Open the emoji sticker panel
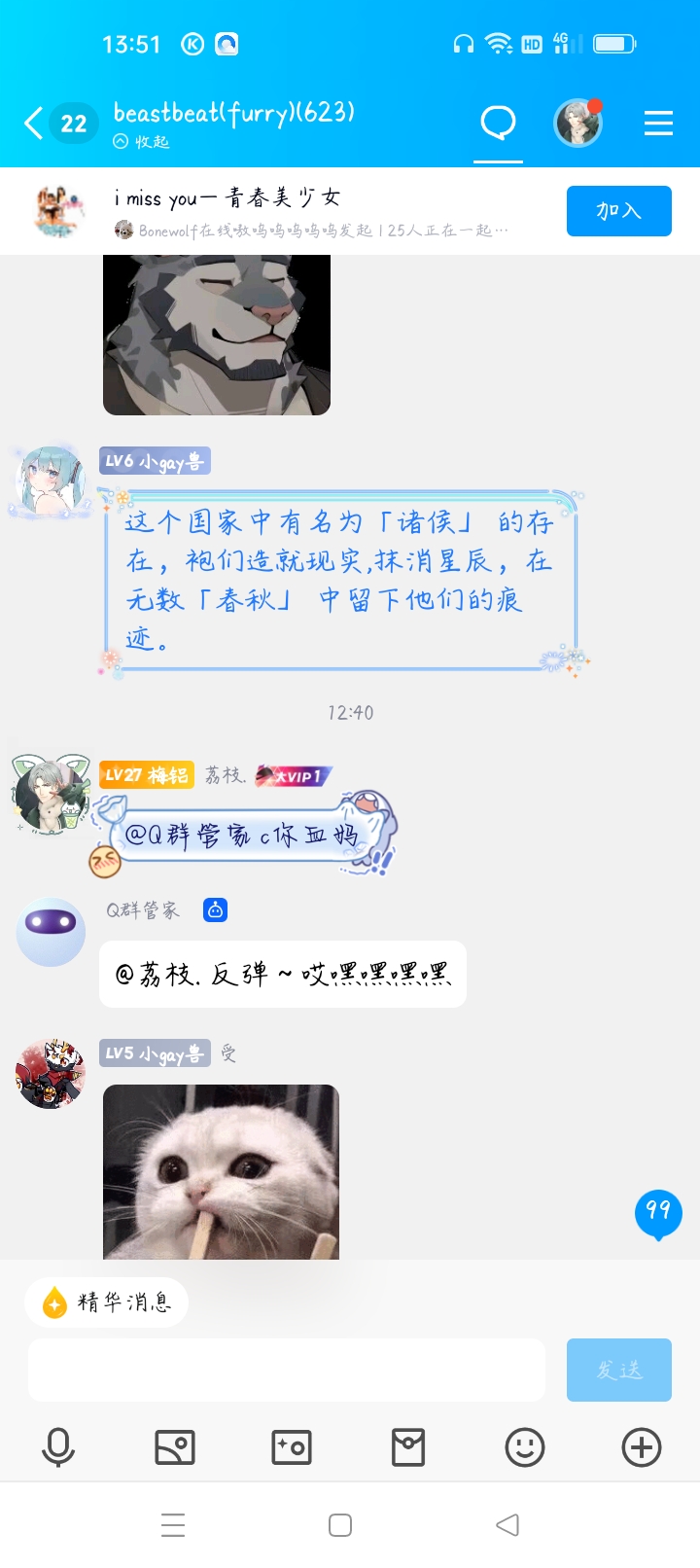 (x=525, y=1447)
